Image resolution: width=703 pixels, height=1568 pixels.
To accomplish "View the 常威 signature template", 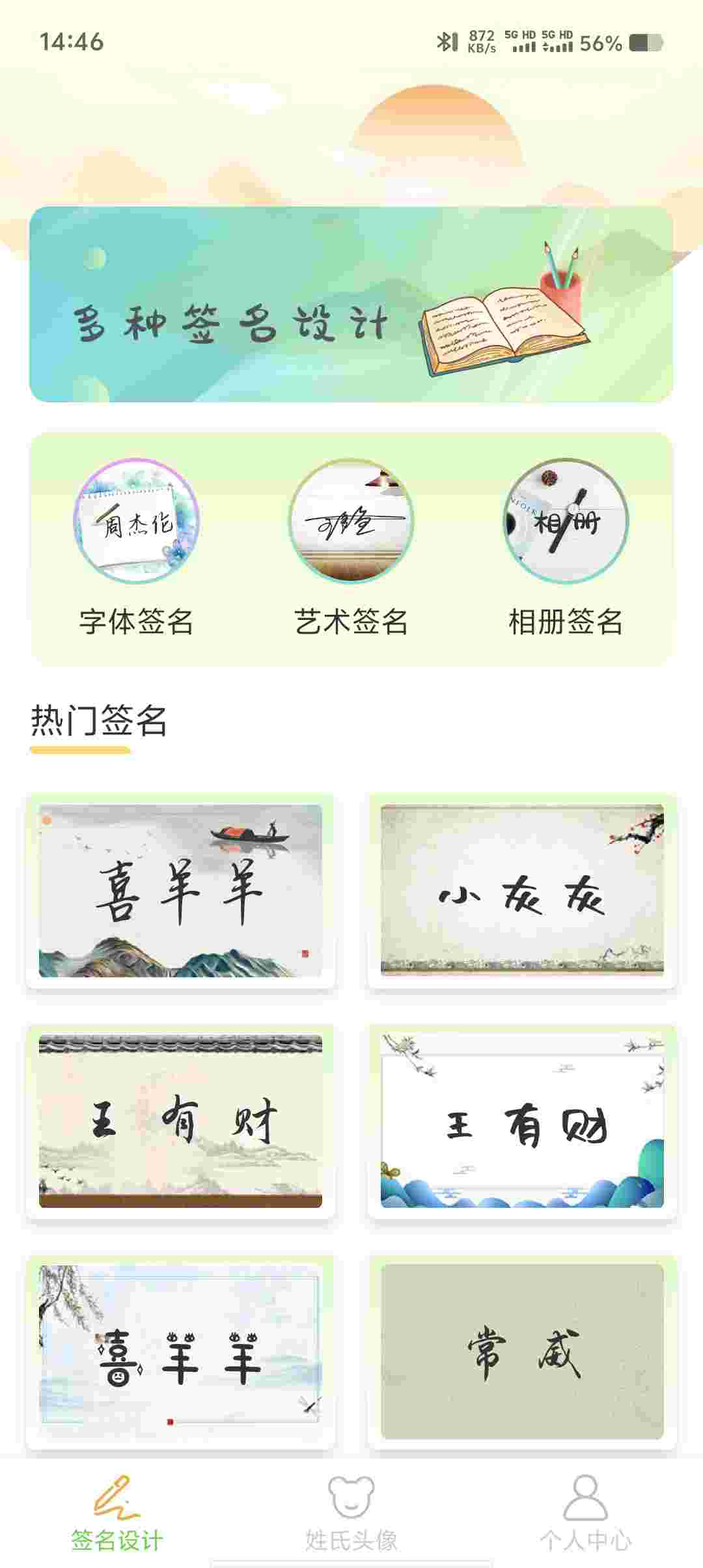I will [522, 1351].
